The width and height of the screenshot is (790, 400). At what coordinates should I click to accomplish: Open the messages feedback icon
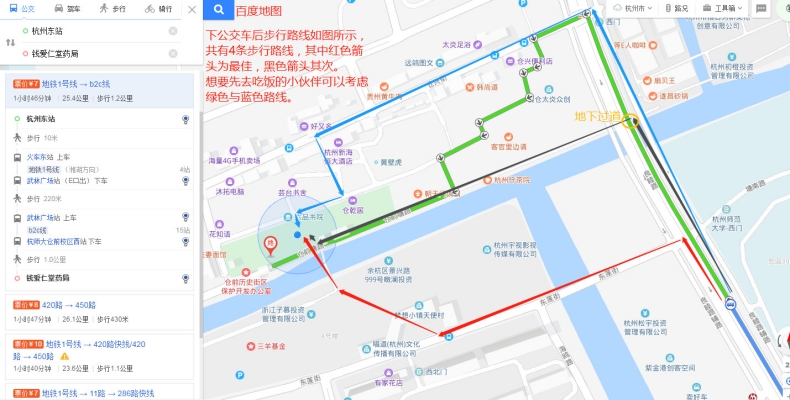[761, 8]
